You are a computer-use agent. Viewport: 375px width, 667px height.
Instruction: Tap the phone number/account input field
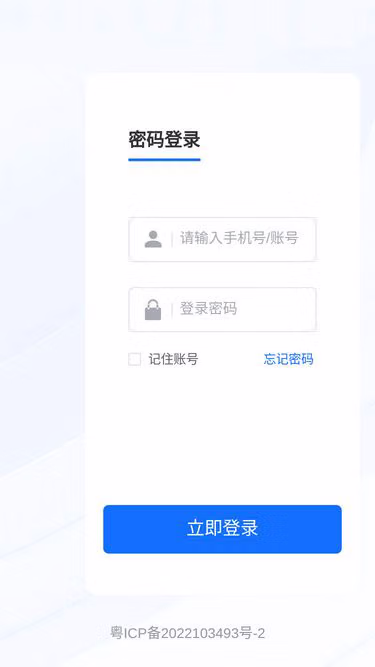click(222, 239)
